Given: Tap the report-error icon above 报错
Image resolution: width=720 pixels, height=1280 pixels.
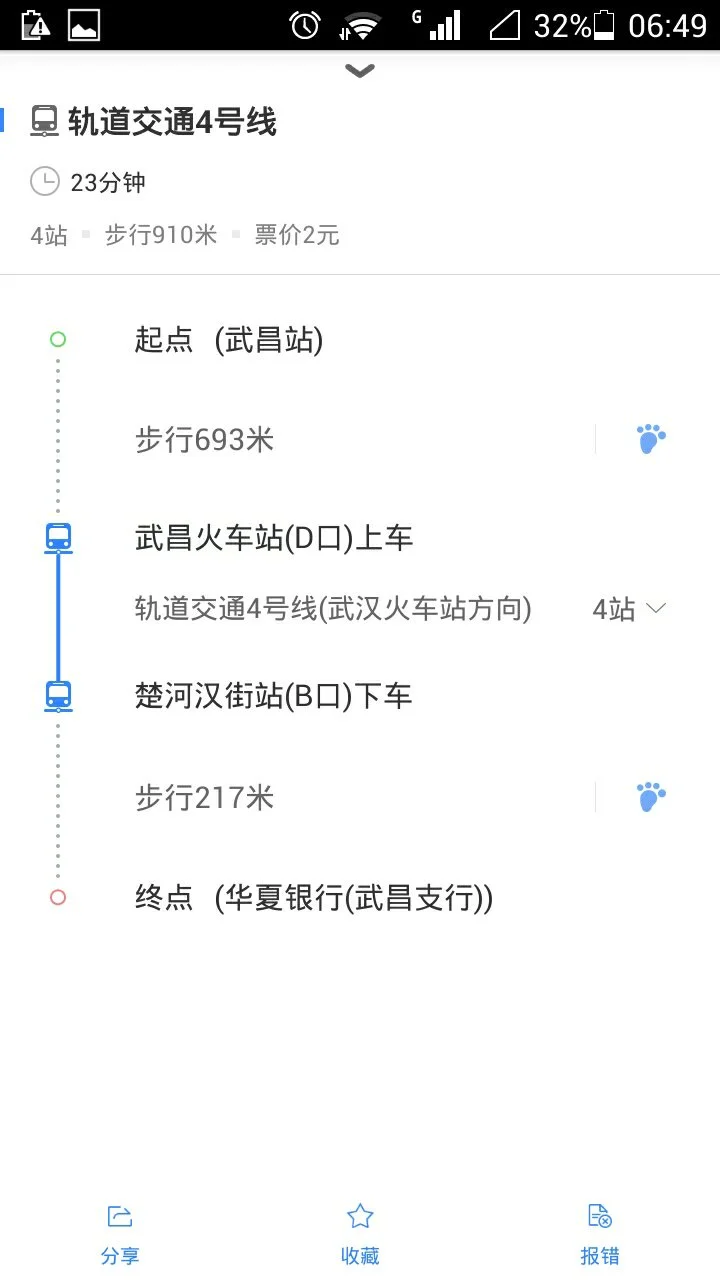Looking at the screenshot, I should 599,1215.
